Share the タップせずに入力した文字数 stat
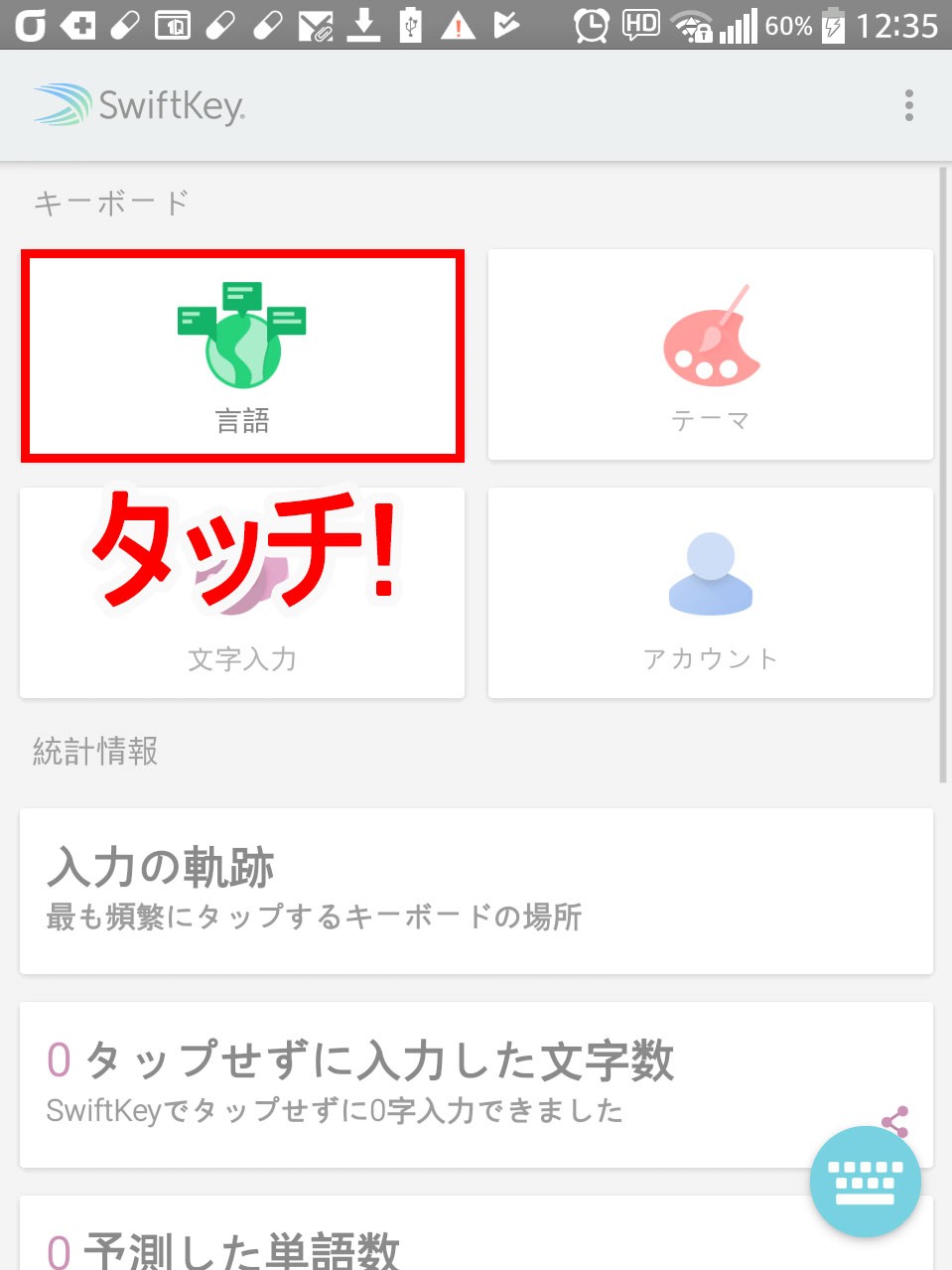The image size is (952, 1270). 894,1121
